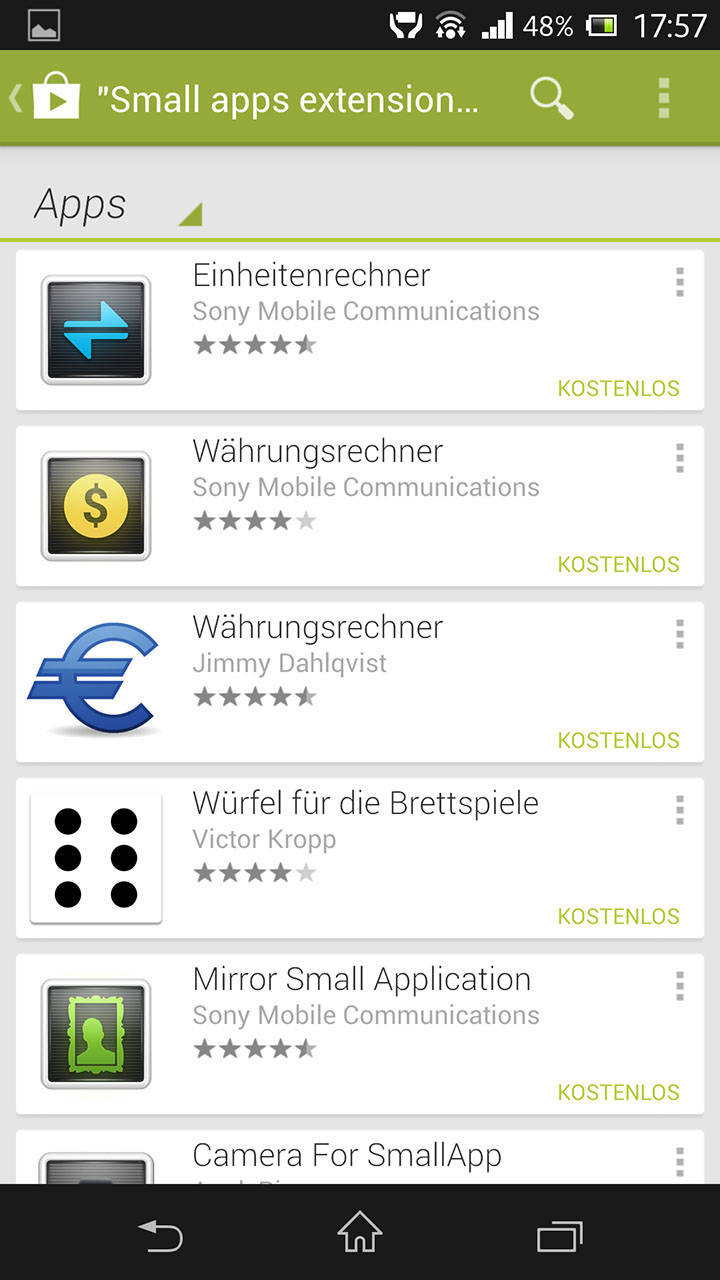Open options for Mirror Small Application
The width and height of the screenshot is (720, 1280).
click(680, 986)
